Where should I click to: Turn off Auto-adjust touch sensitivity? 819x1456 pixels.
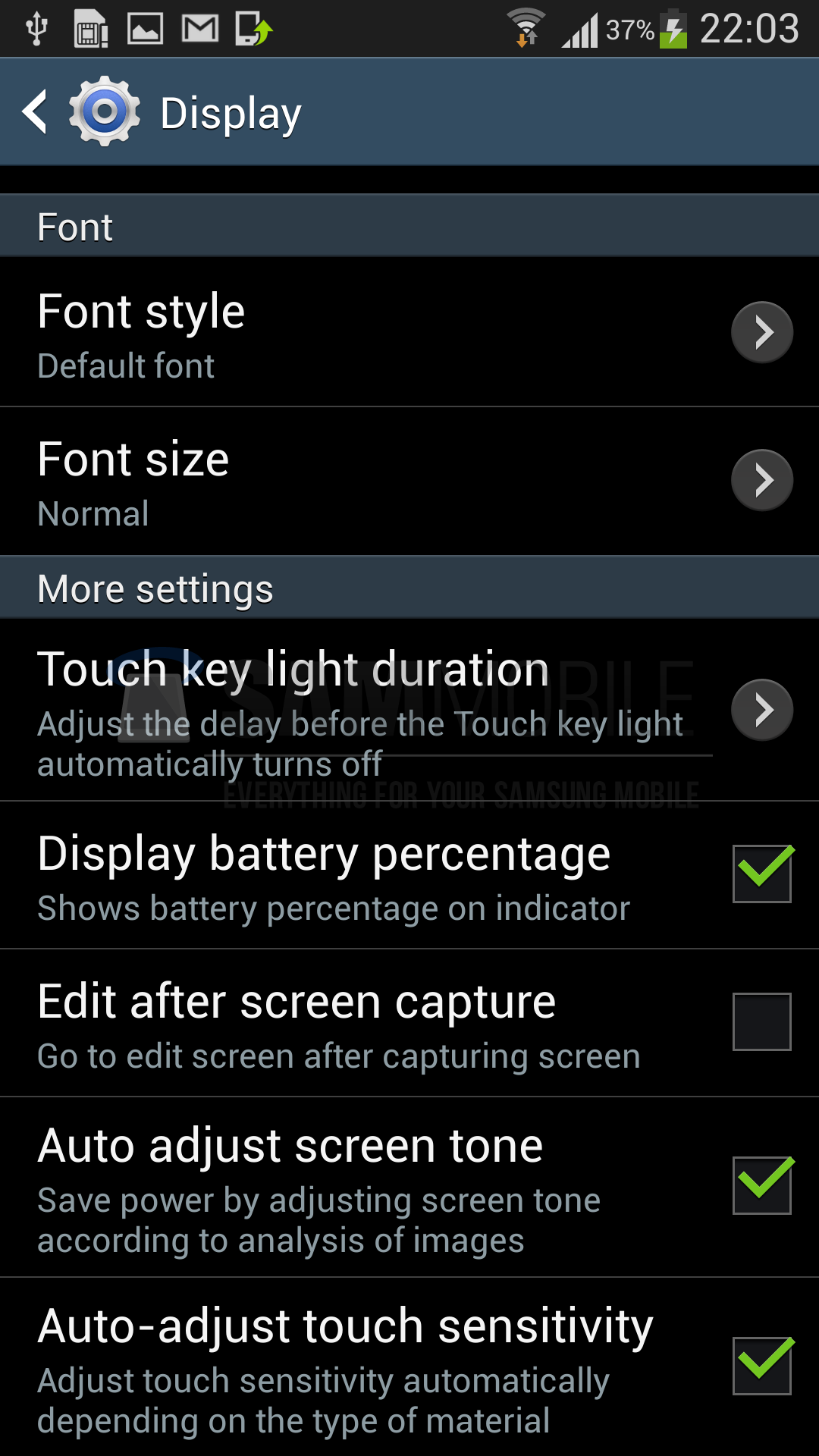pos(761,1366)
